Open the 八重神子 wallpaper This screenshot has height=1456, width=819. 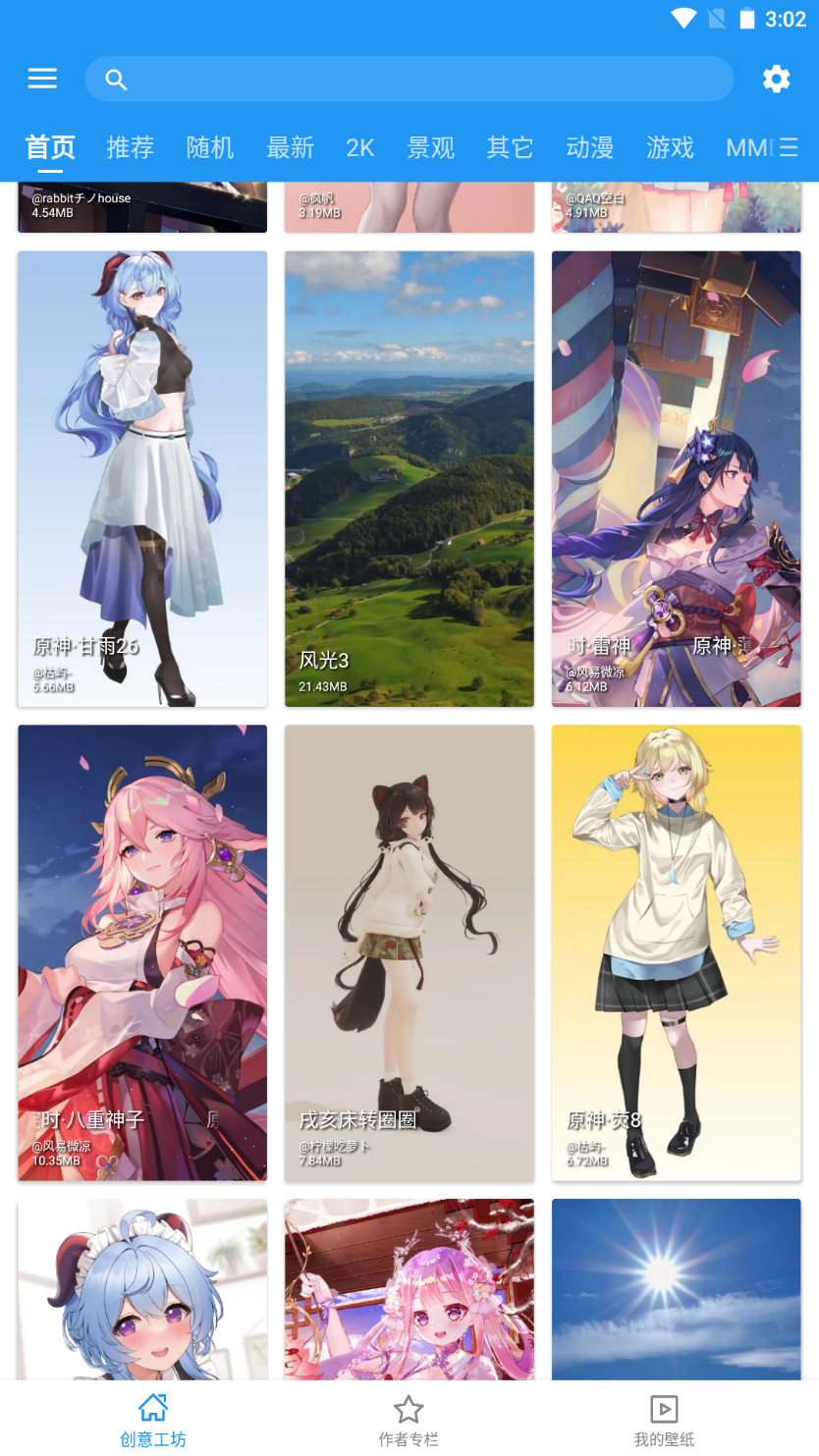[142, 952]
